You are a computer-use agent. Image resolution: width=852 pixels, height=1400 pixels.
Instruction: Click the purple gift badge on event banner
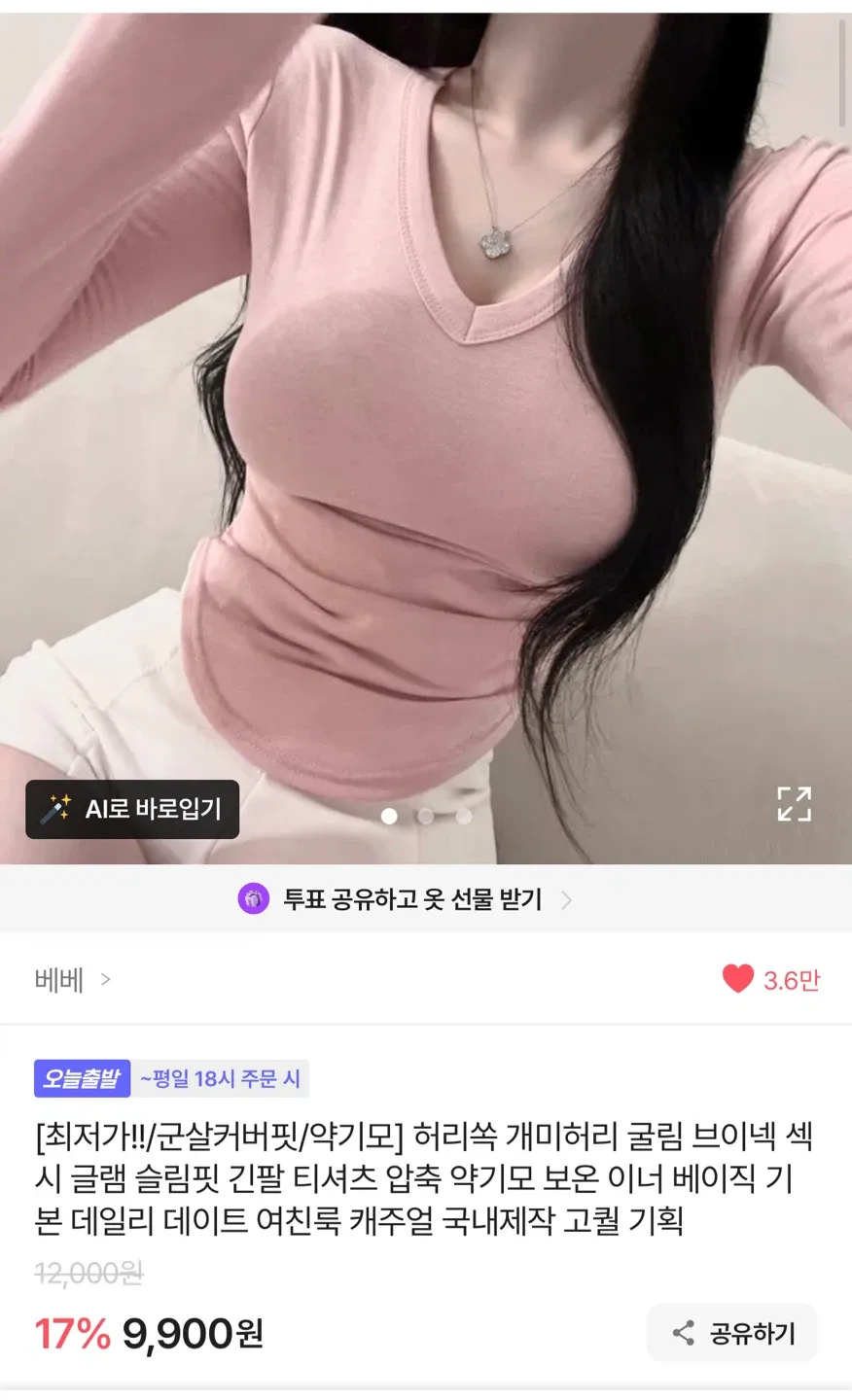tap(254, 898)
